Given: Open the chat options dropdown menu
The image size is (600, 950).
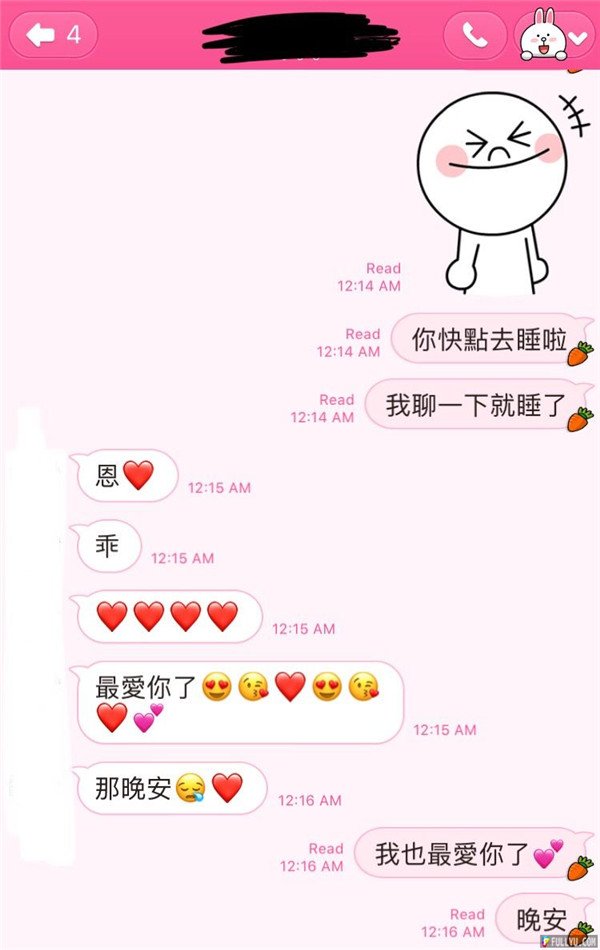Looking at the screenshot, I should pos(577,37).
